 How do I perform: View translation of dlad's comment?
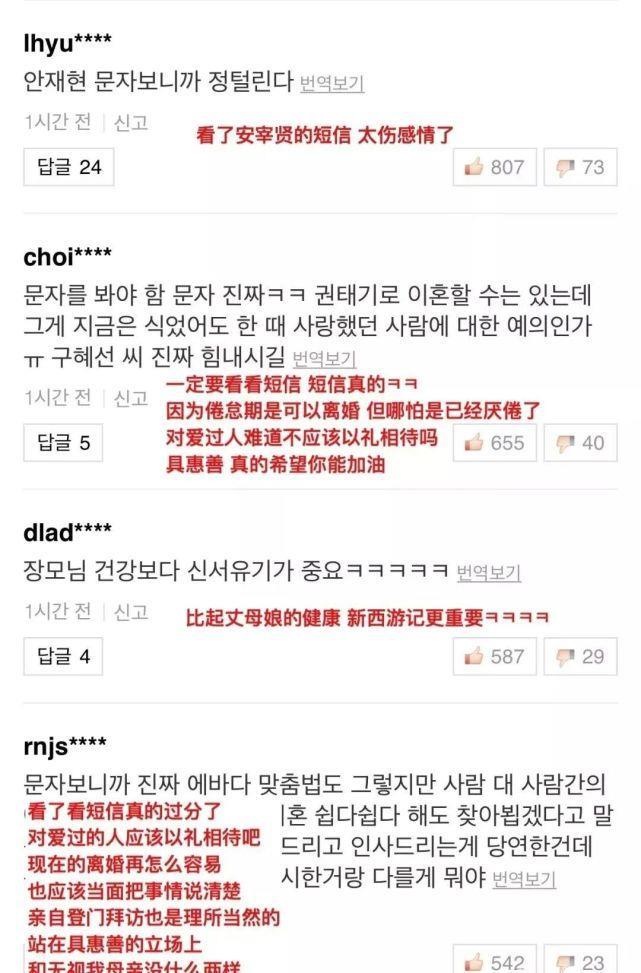click(x=489, y=573)
